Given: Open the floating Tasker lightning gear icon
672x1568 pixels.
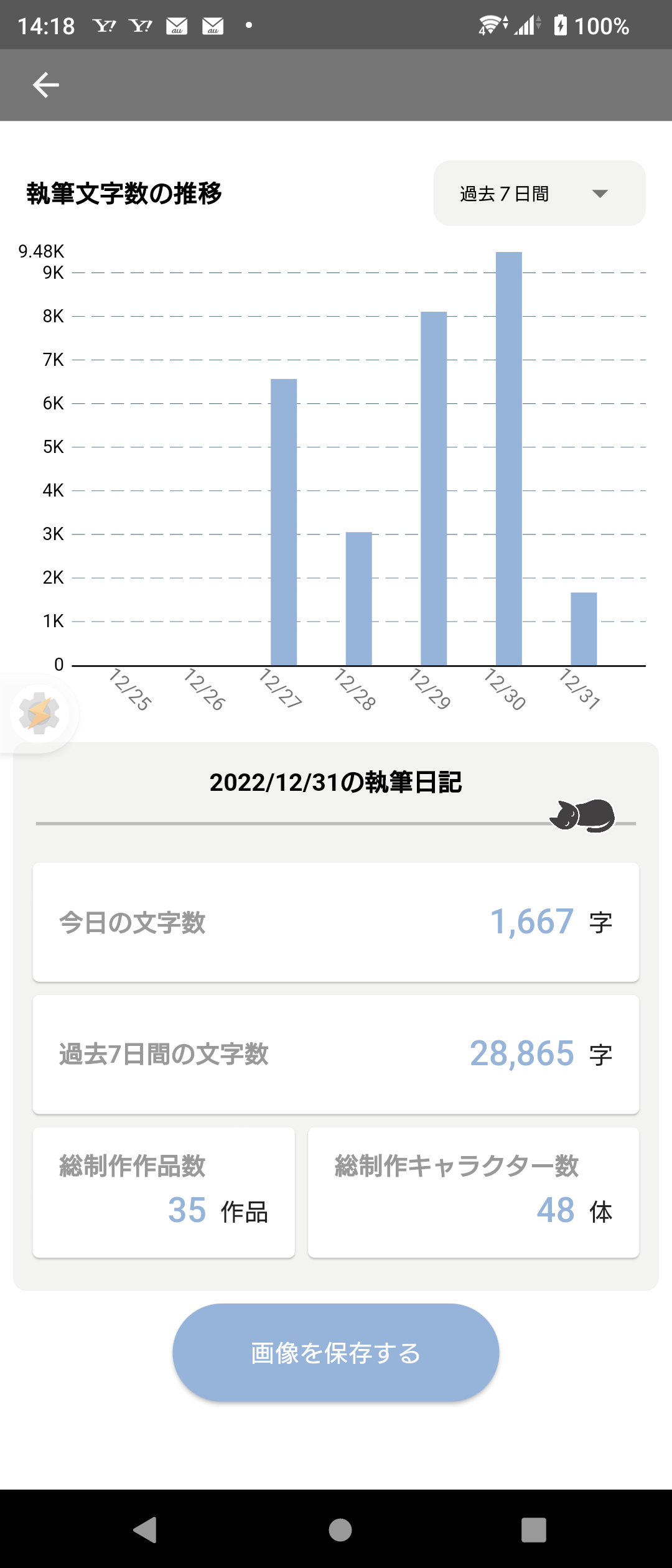Looking at the screenshot, I should (x=39, y=713).
